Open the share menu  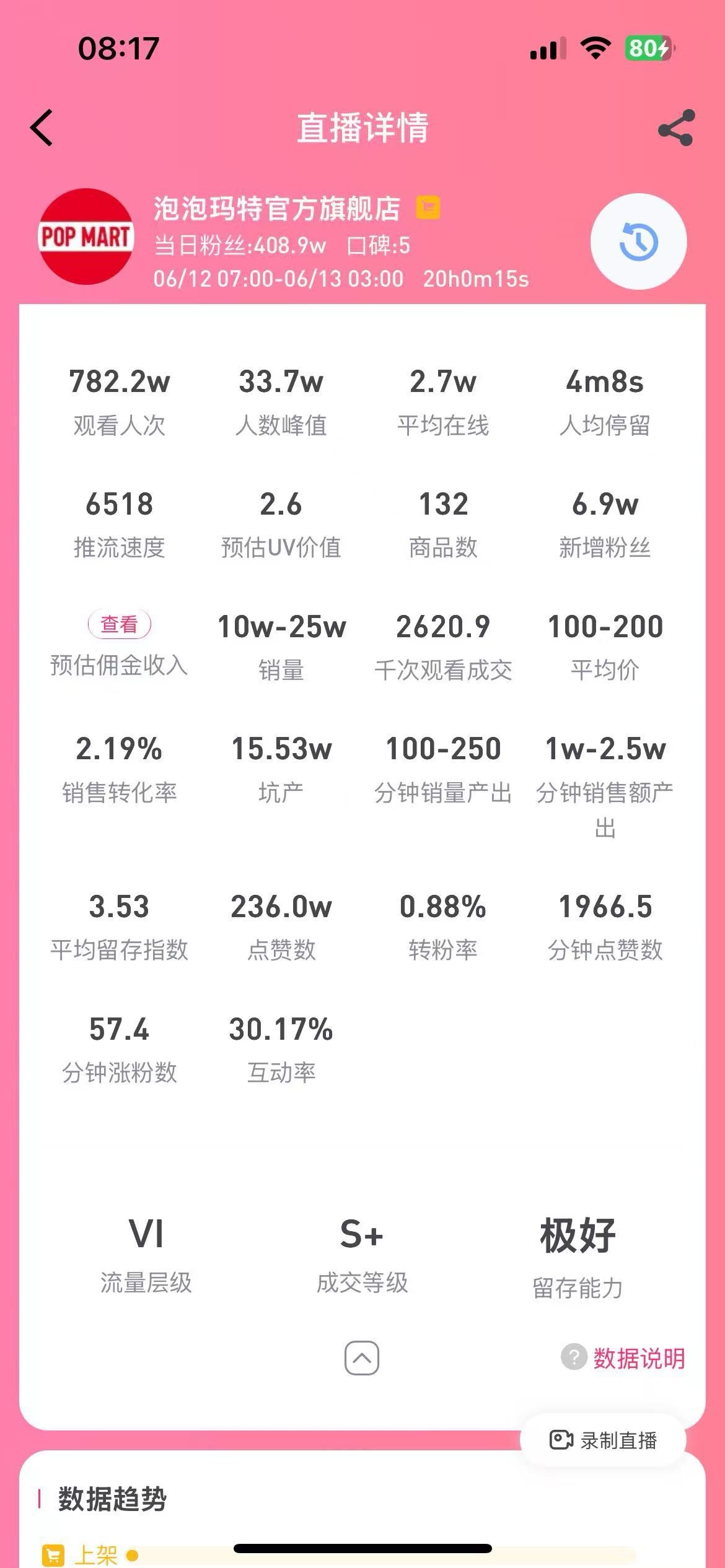674,128
